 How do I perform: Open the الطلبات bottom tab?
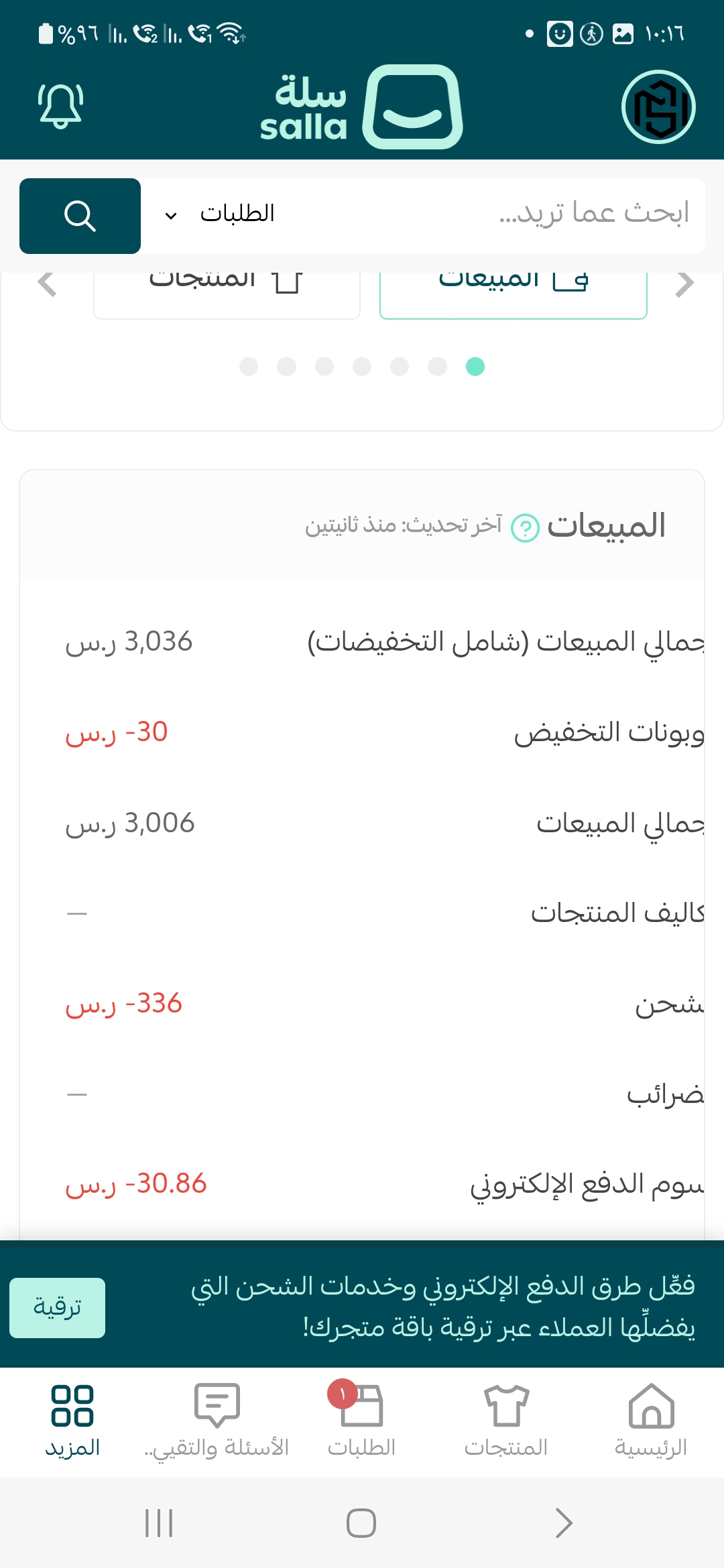click(361, 1419)
